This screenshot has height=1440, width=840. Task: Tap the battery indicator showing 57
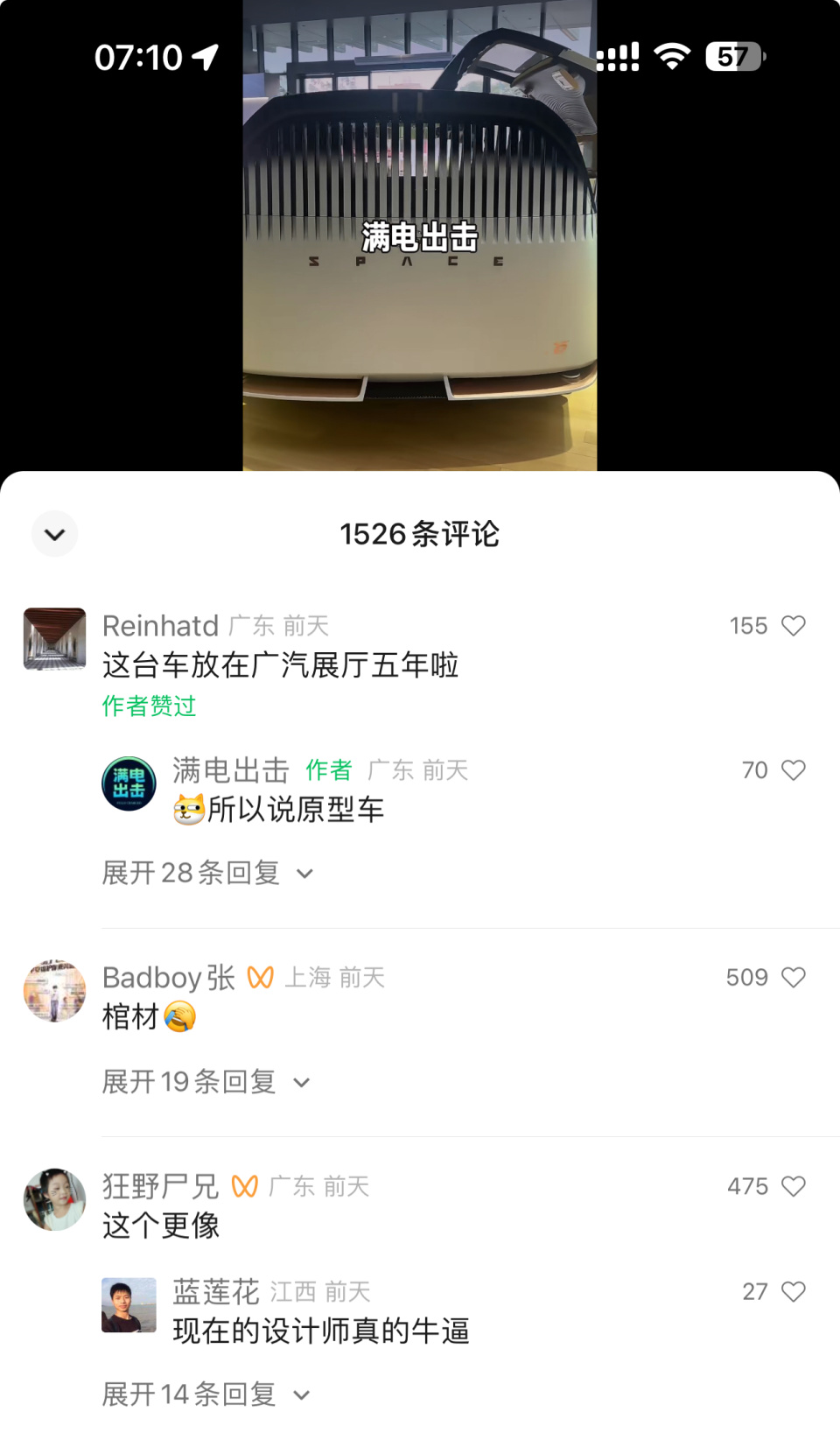732,56
